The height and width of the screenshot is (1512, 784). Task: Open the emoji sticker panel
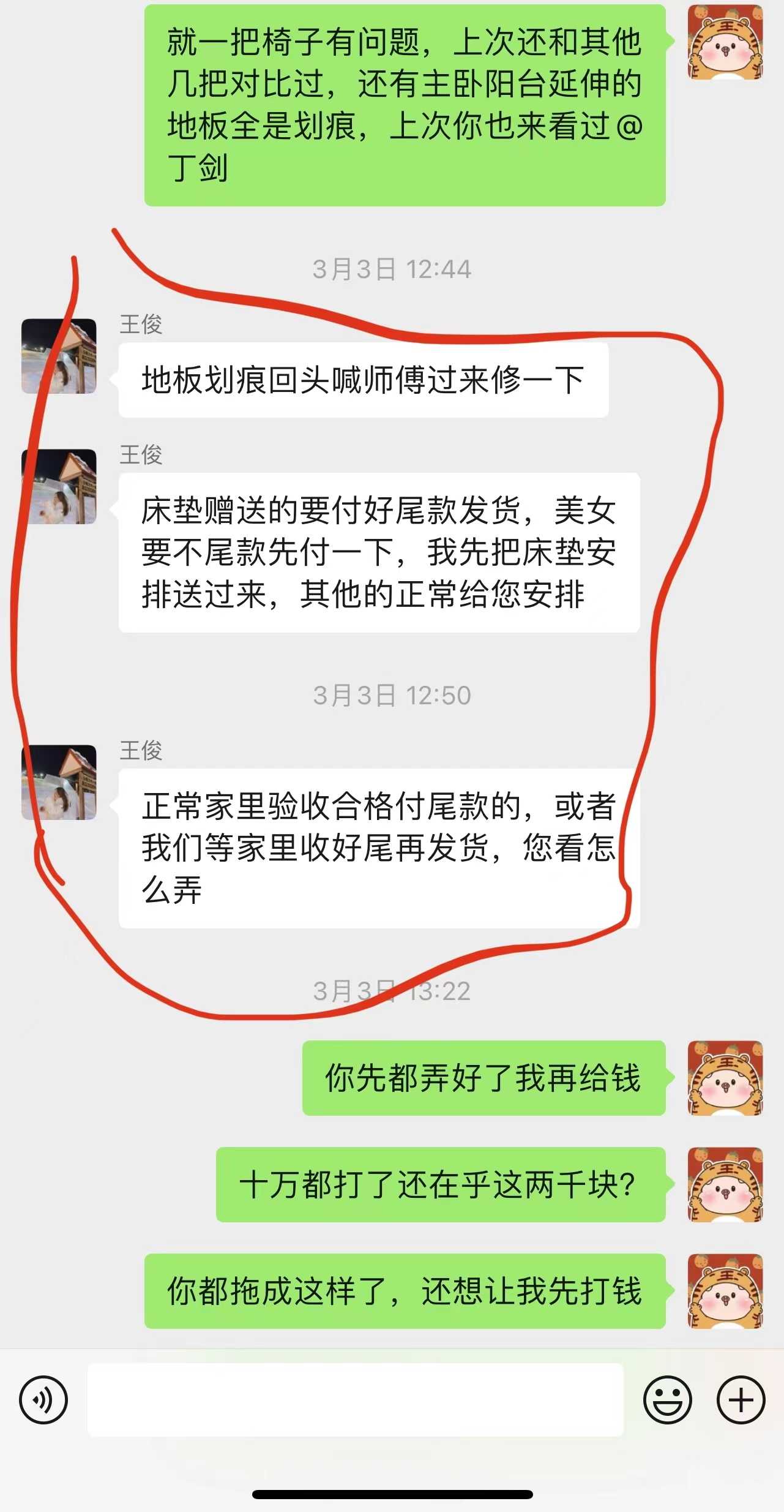click(667, 1399)
